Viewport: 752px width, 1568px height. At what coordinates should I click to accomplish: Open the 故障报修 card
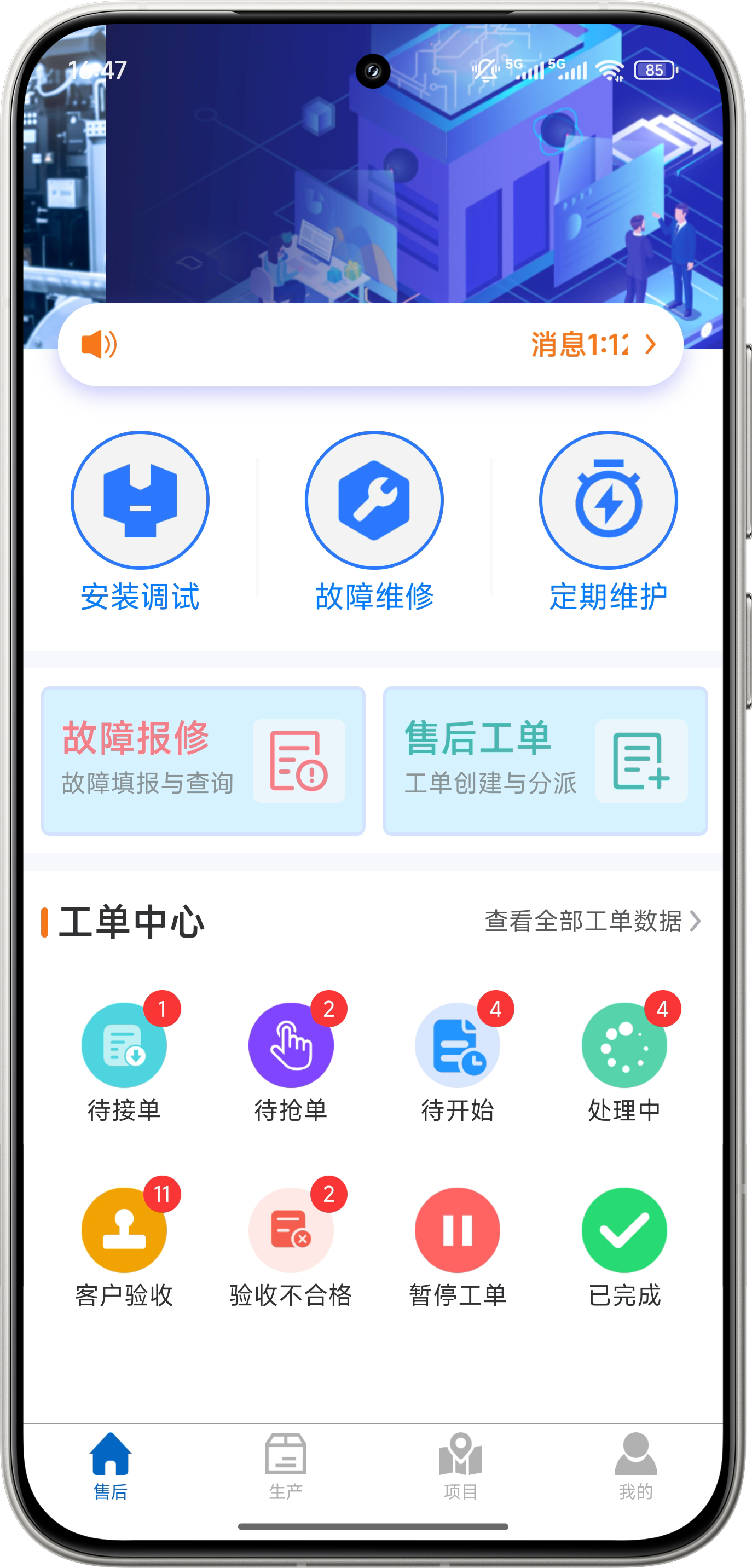click(x=204, y=761)
